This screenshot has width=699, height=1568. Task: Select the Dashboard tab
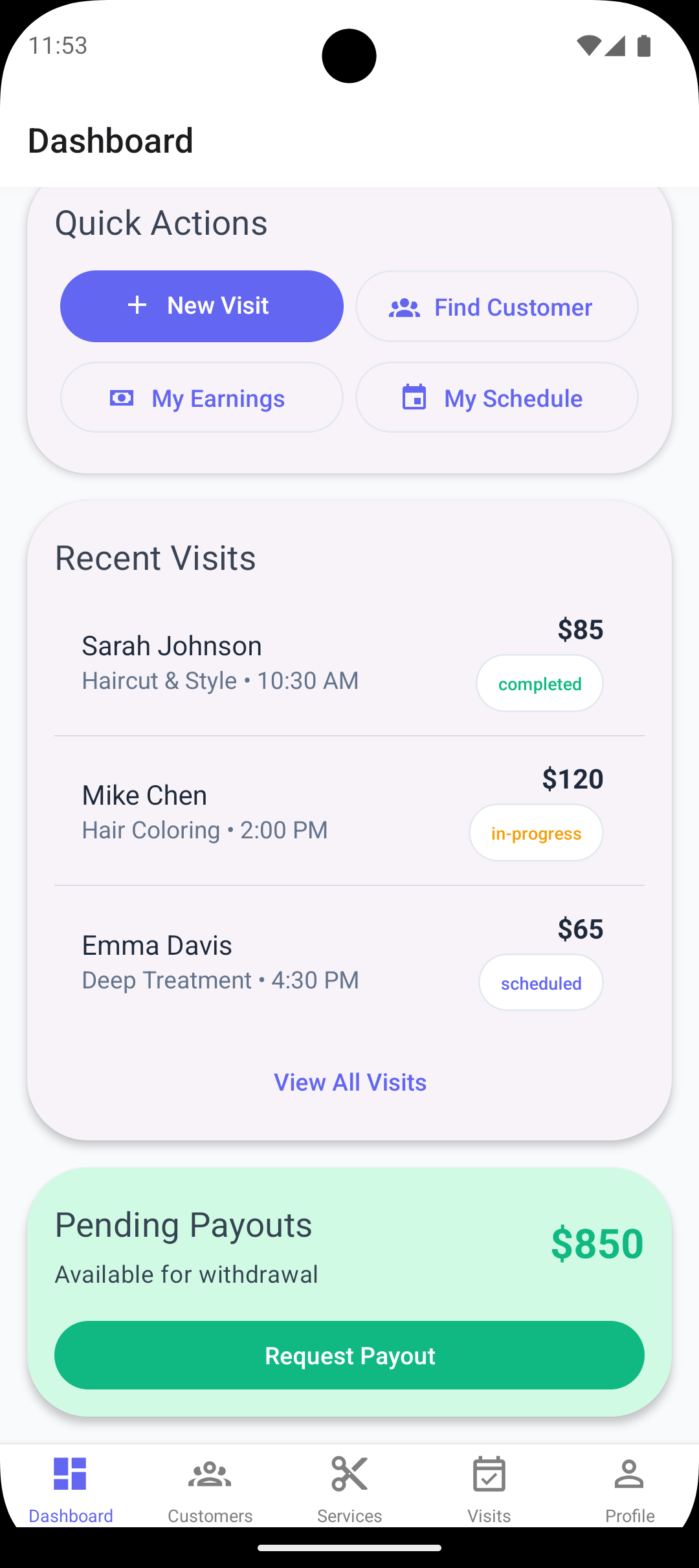click(x=71, y=1489)
